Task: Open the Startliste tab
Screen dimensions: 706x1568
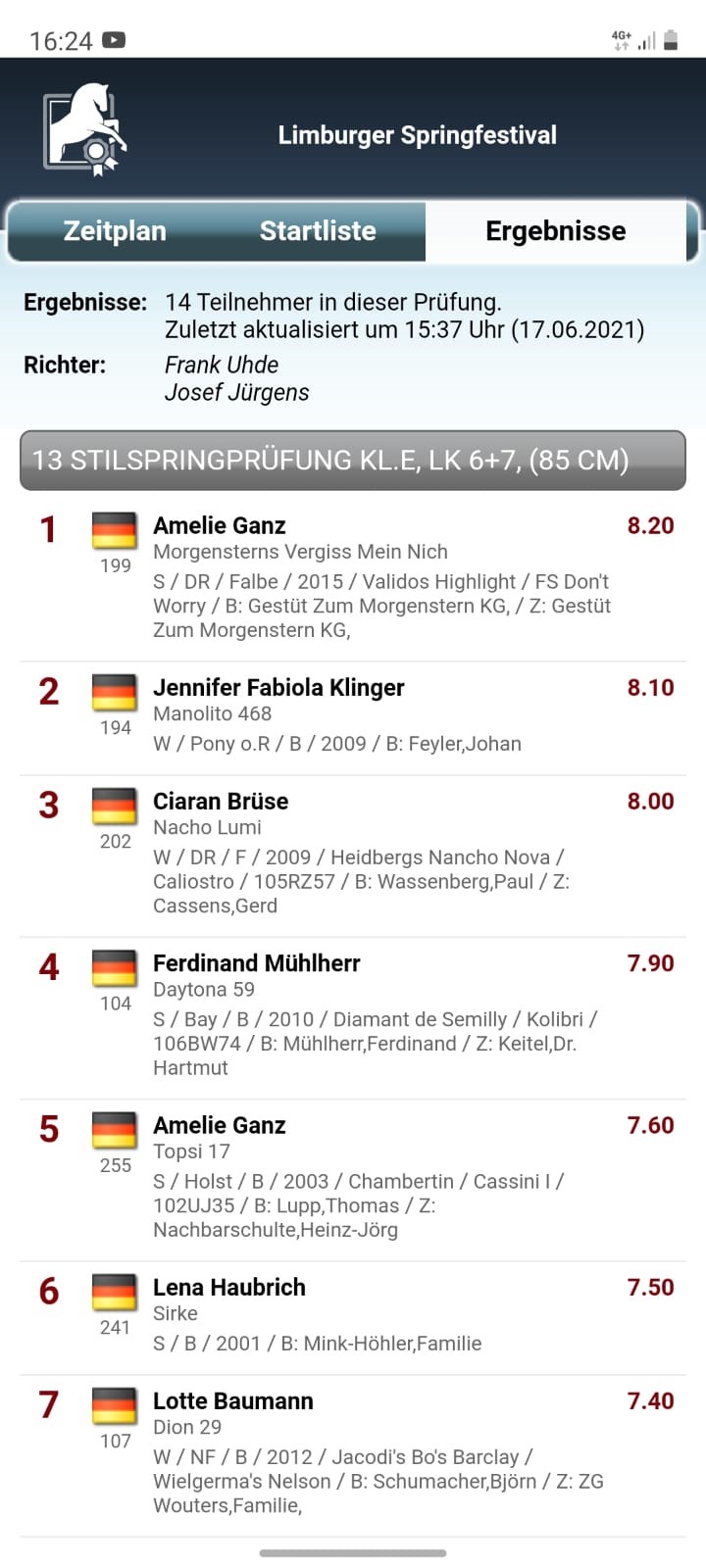Action: (x=318, y=231)
